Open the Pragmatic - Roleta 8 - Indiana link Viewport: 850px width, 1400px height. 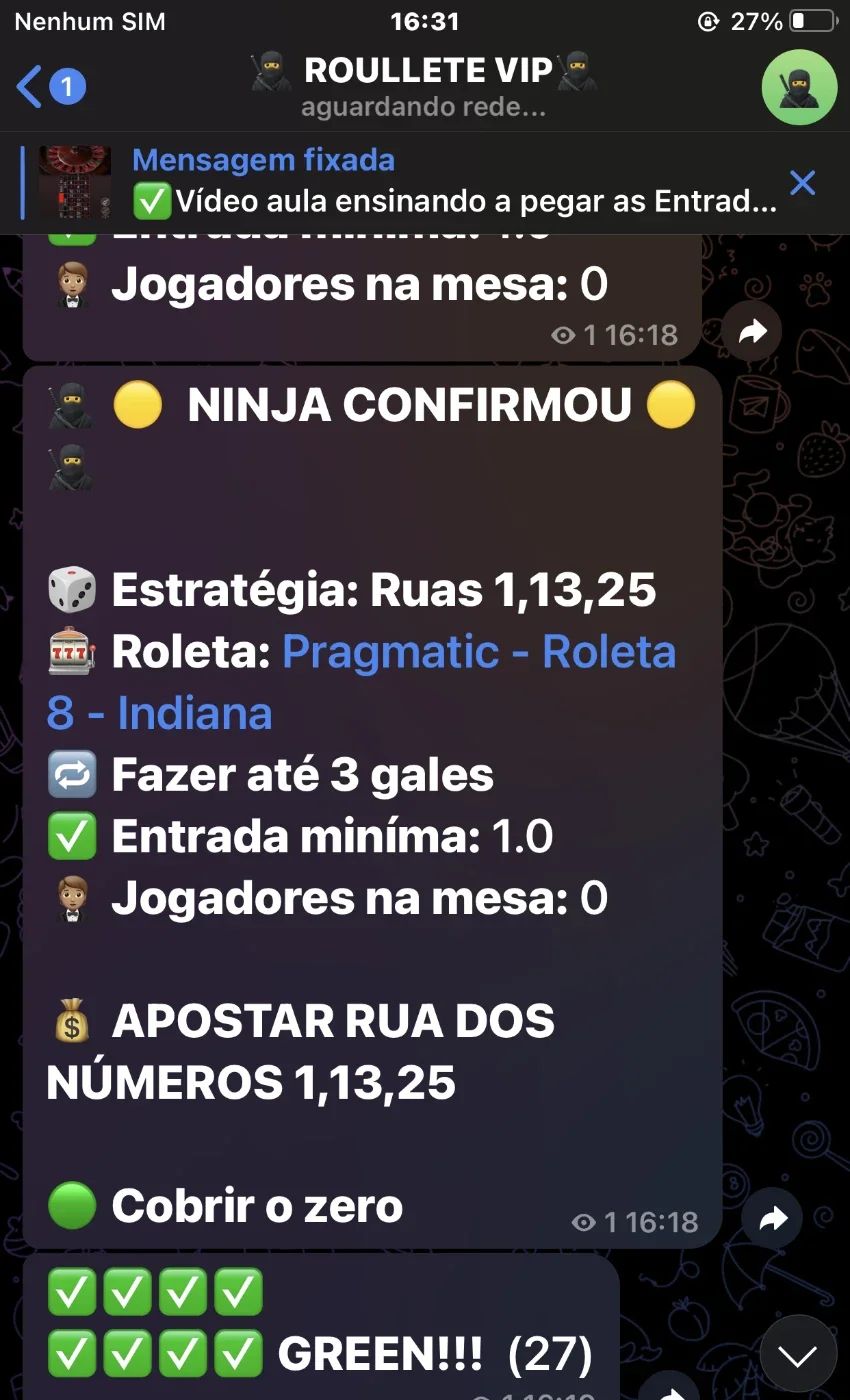pos(361,683)
